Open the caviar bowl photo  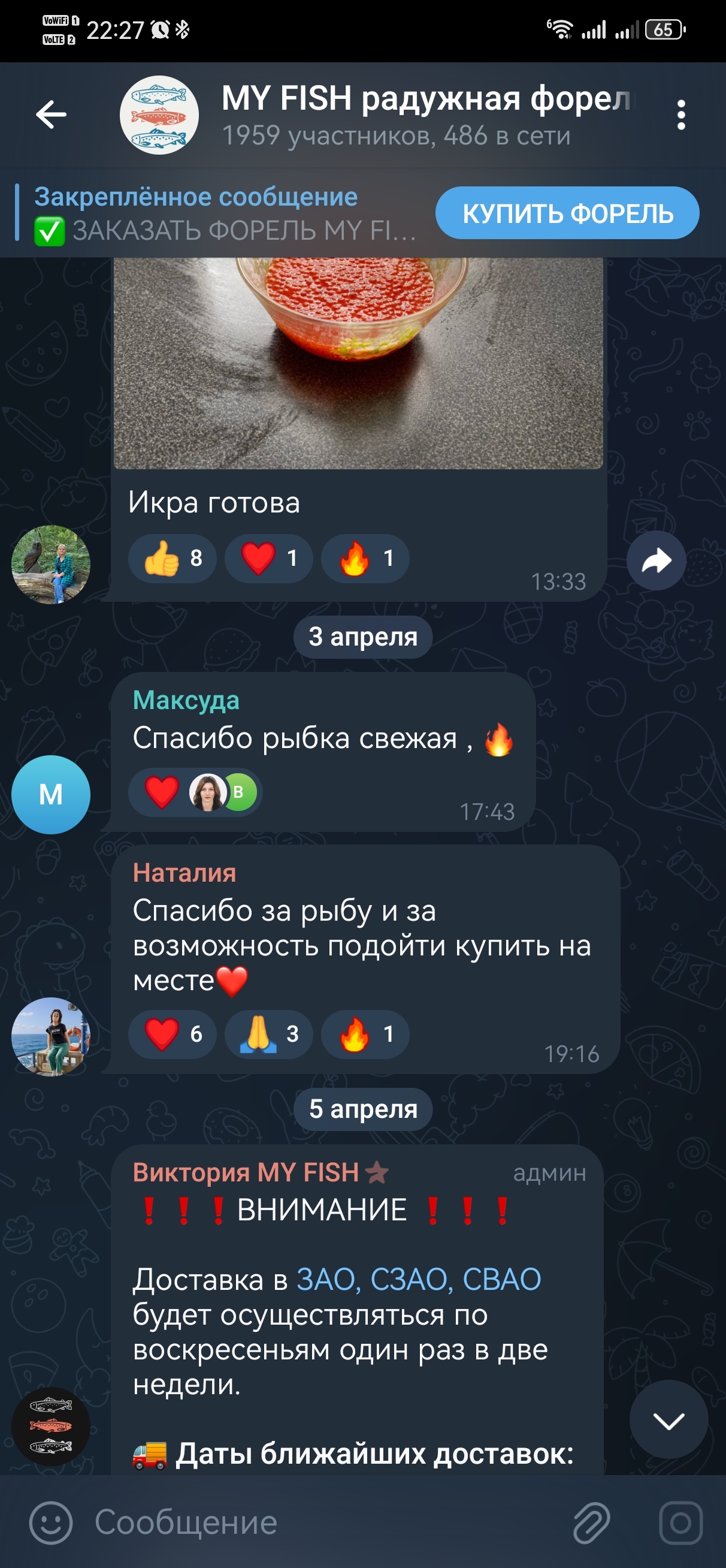358,363
